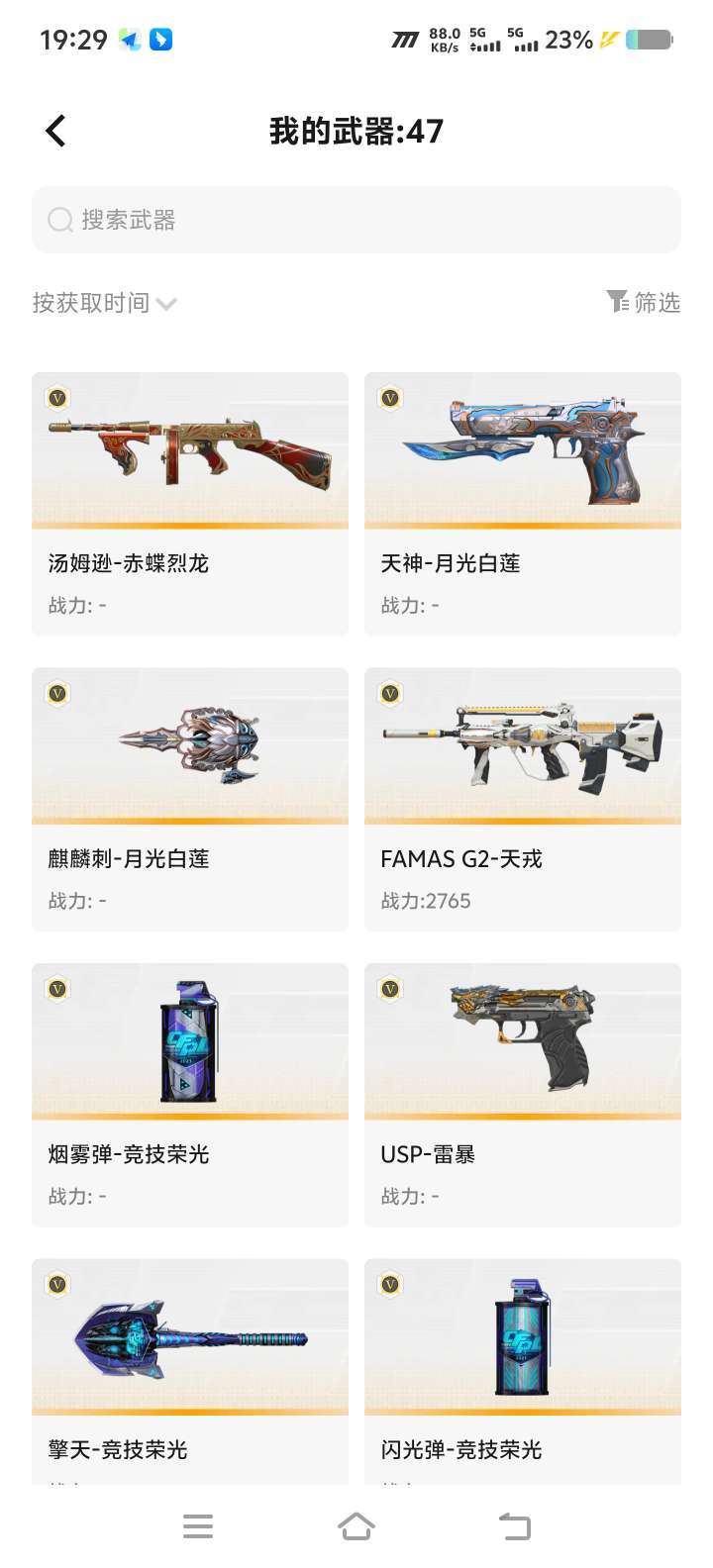Open the USP-雷暴 pistol card

coord(523,1095)
